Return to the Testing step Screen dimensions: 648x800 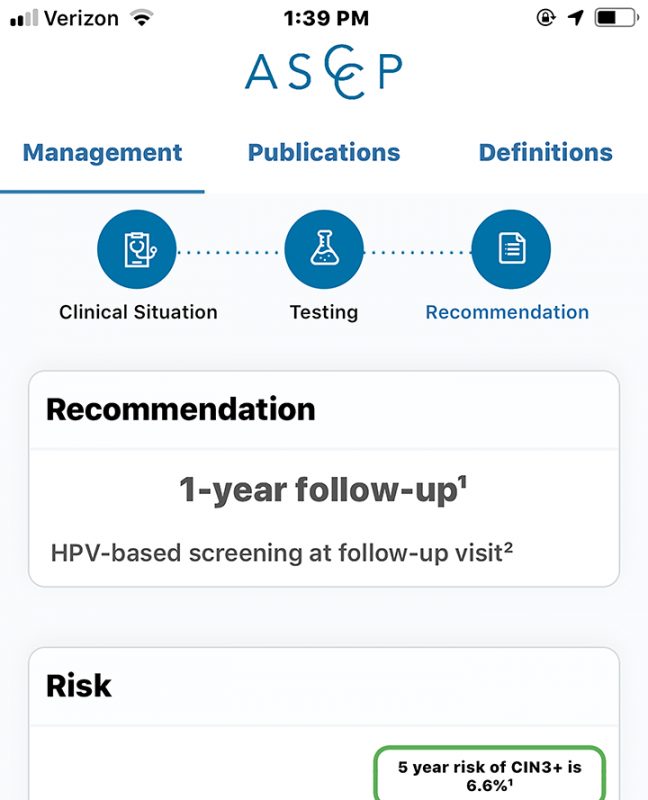pyautogui.click(x=323, y=252)
